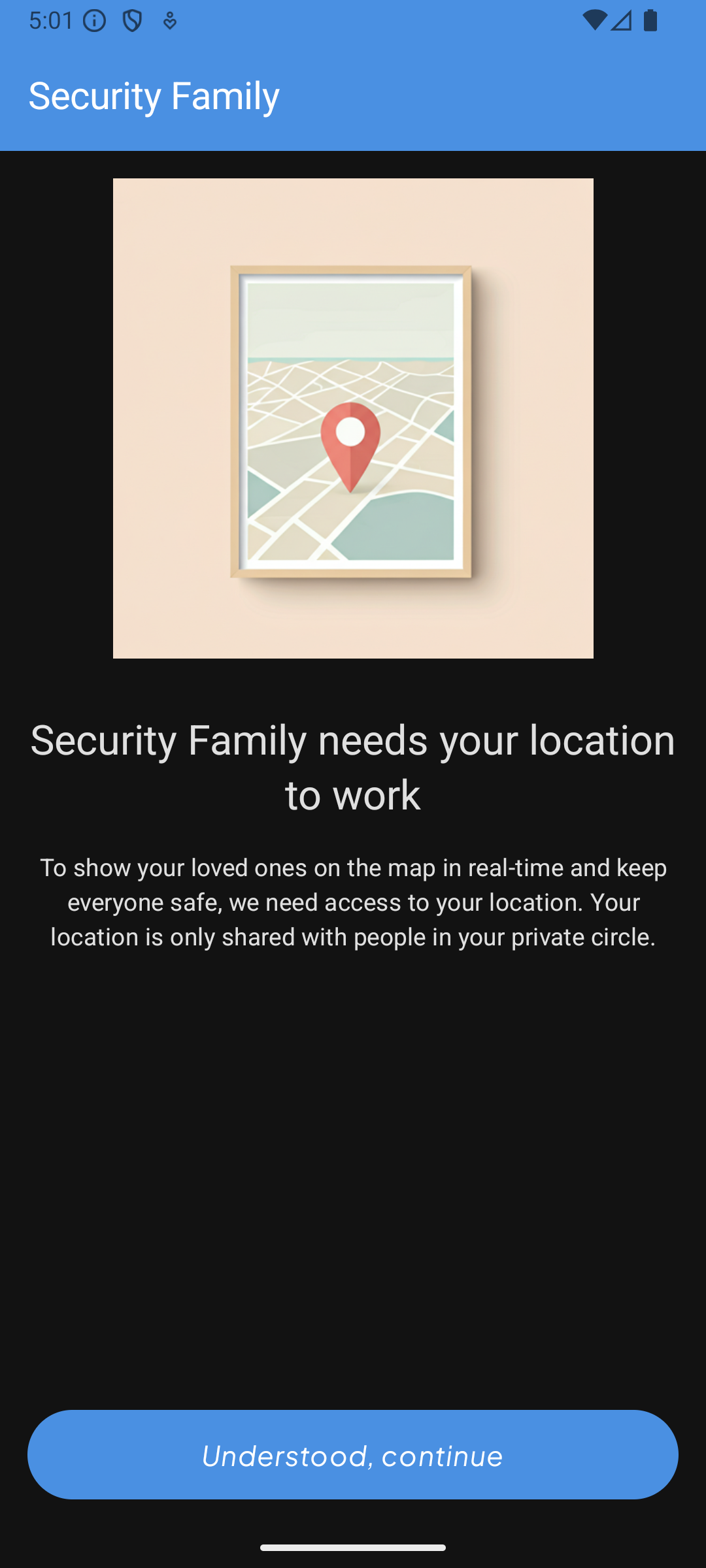Click the clock showing 5:01
The width and height of the screenshot is (706, 1568).
[49, 20]
